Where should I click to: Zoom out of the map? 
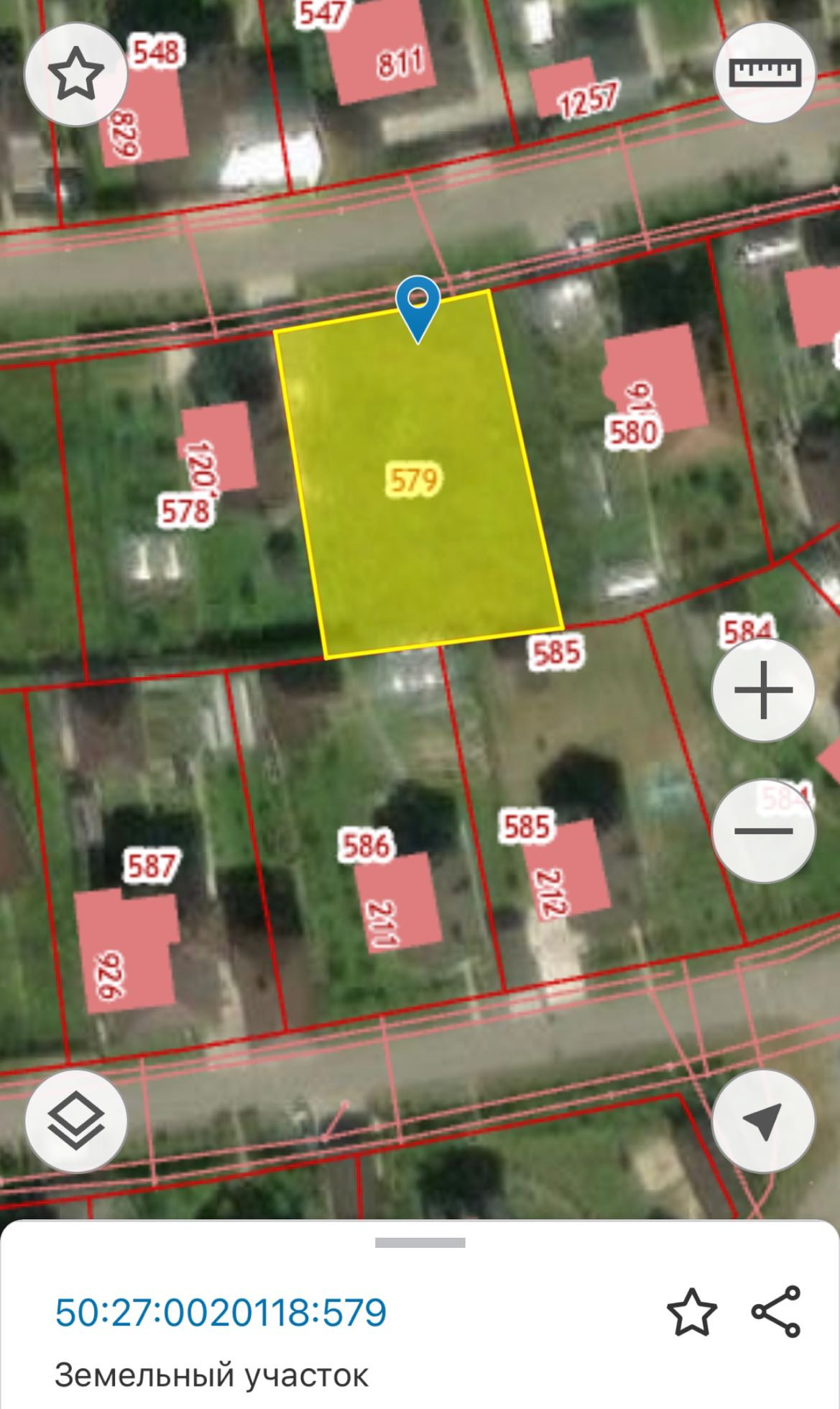pyautogui.click(x=763, y=831)
